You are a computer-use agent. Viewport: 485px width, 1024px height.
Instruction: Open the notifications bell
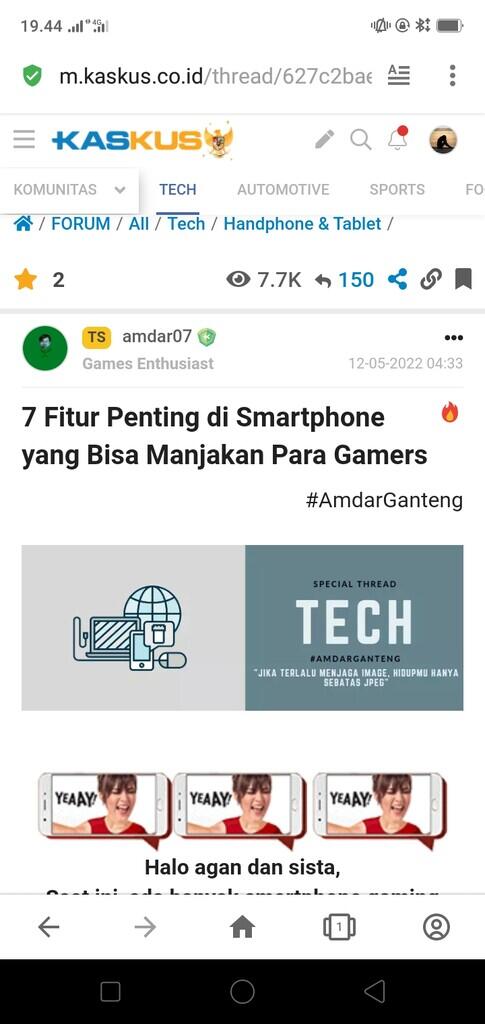coord(398,138)
